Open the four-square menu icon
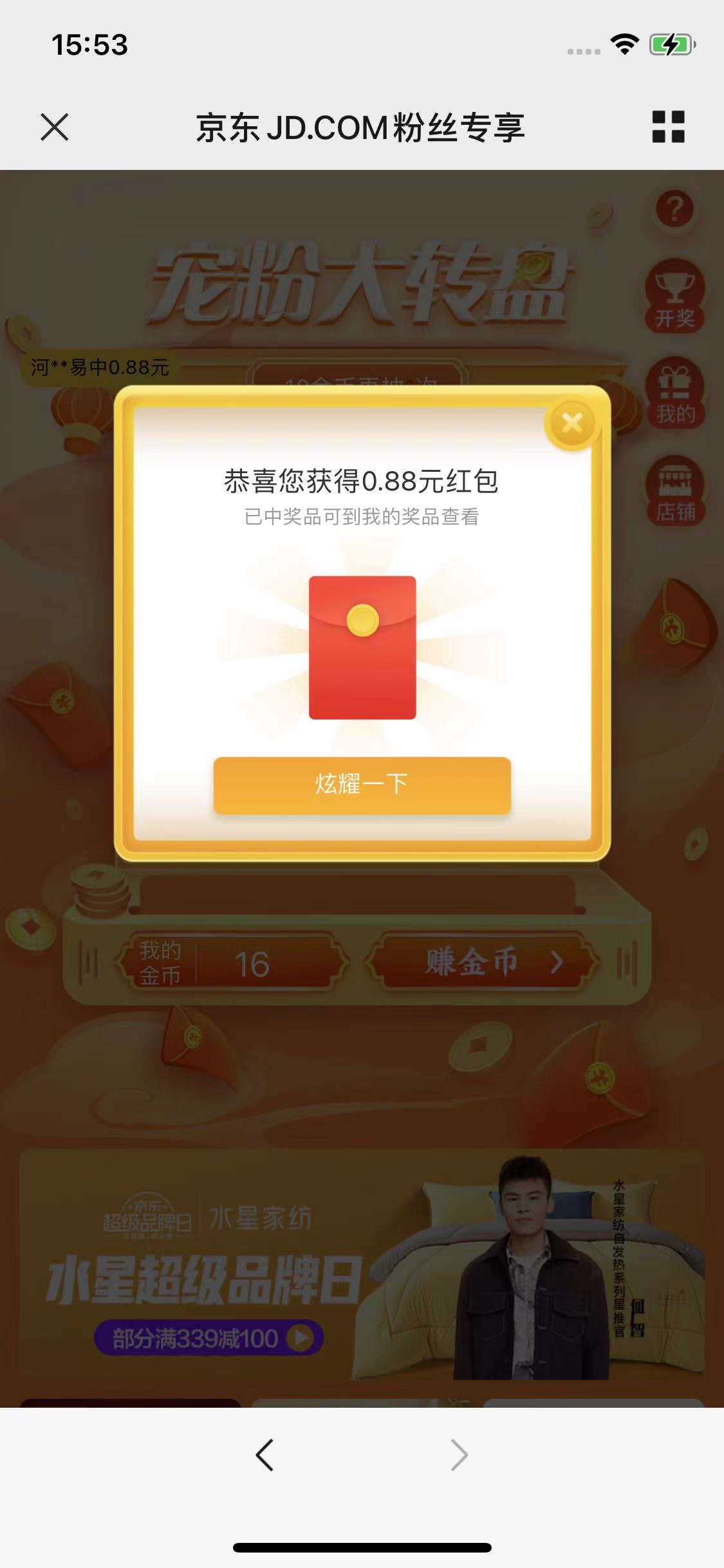 tap(668, 127)
